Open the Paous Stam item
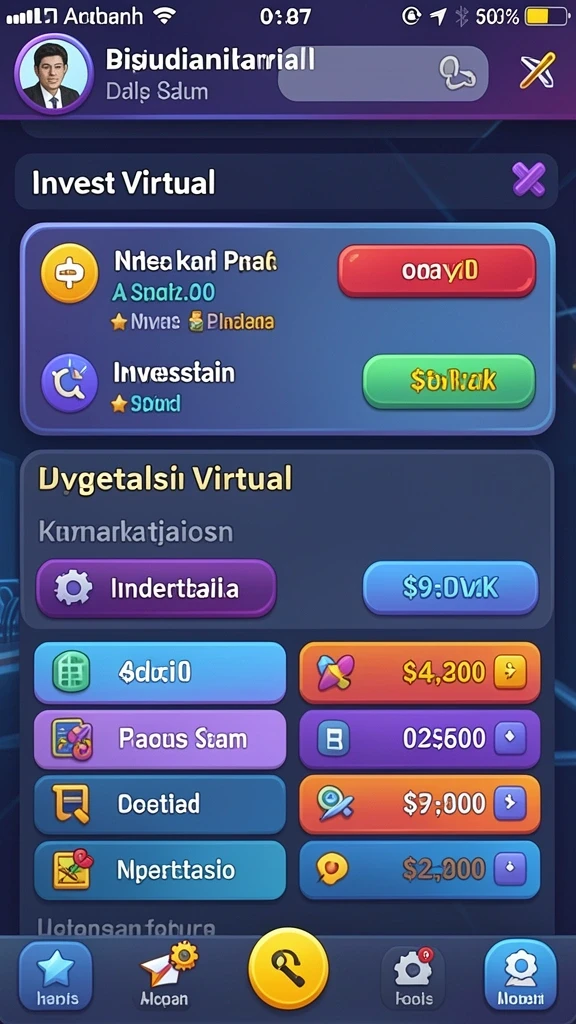This screenshot has width=576, height=1024. pos(160,739)
